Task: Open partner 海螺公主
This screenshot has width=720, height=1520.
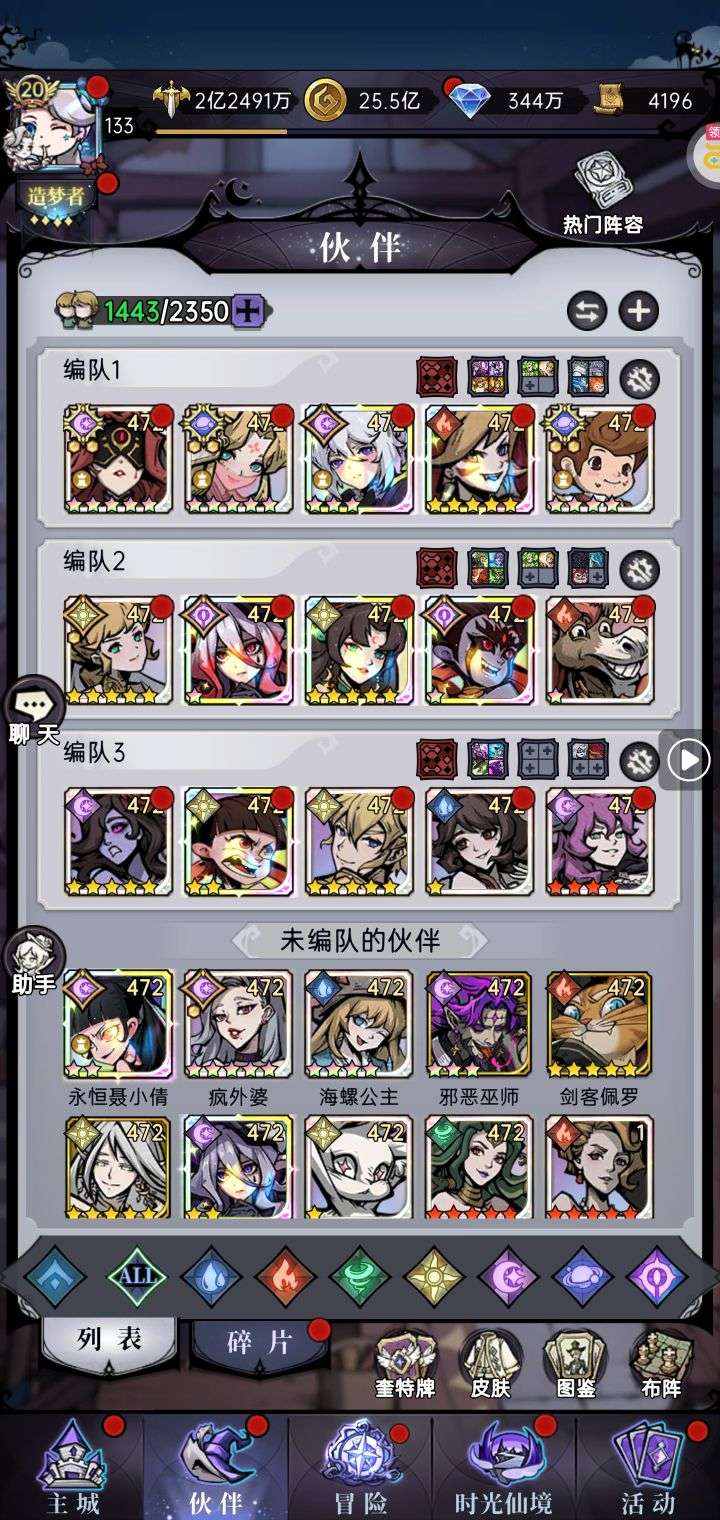Action: click(x=359, y=1025)
